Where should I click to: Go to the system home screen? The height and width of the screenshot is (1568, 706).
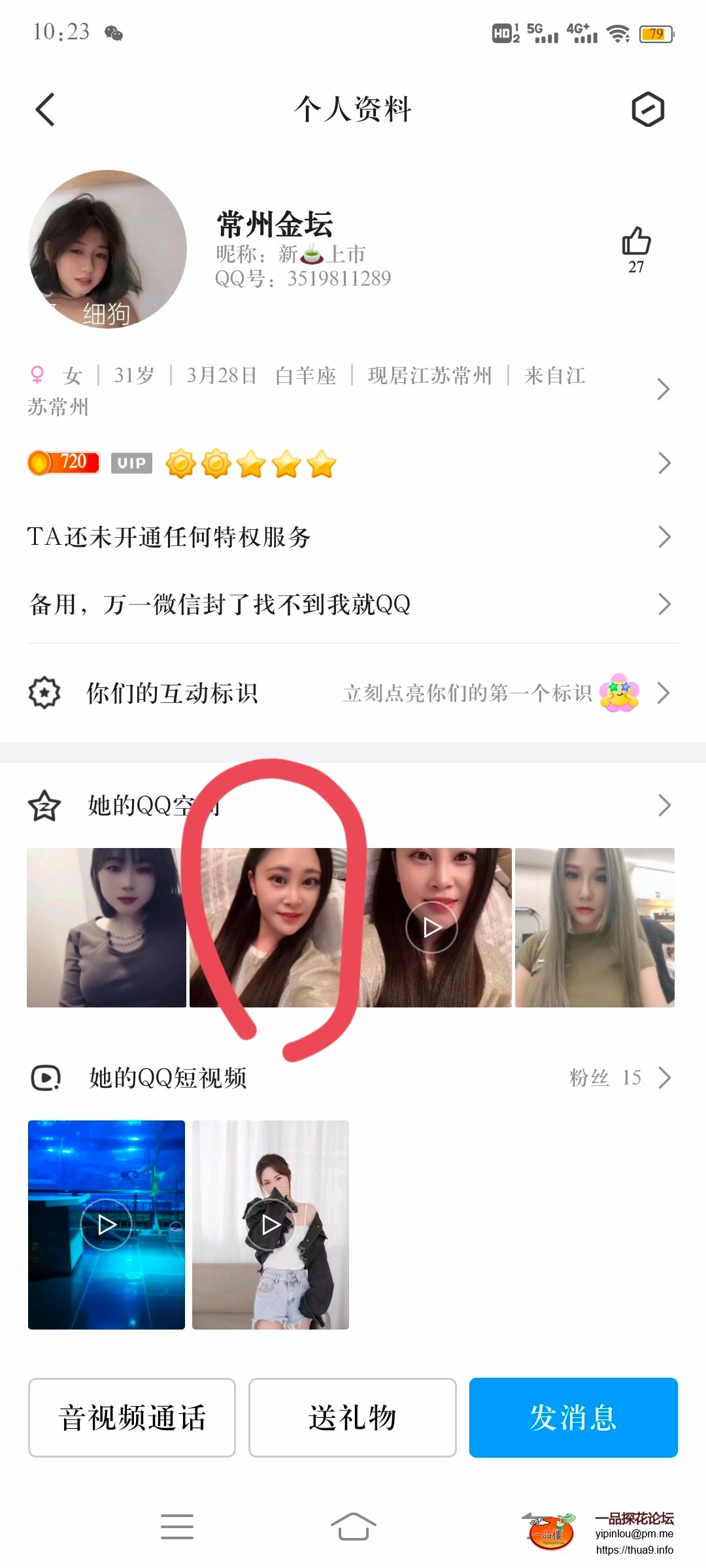tap(353, 1527)
